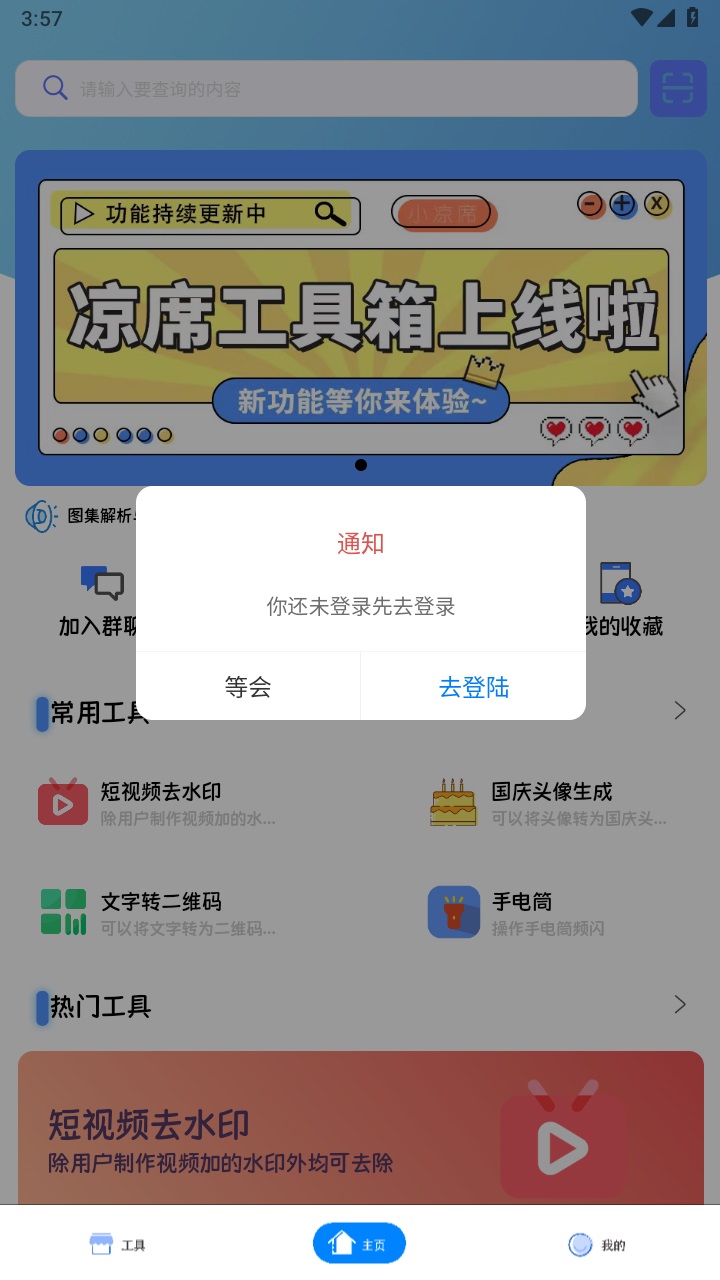Screen dimensions: 720x1280
Task: Dismiss the notification by tapping 等会
Action: pos(249,686)
